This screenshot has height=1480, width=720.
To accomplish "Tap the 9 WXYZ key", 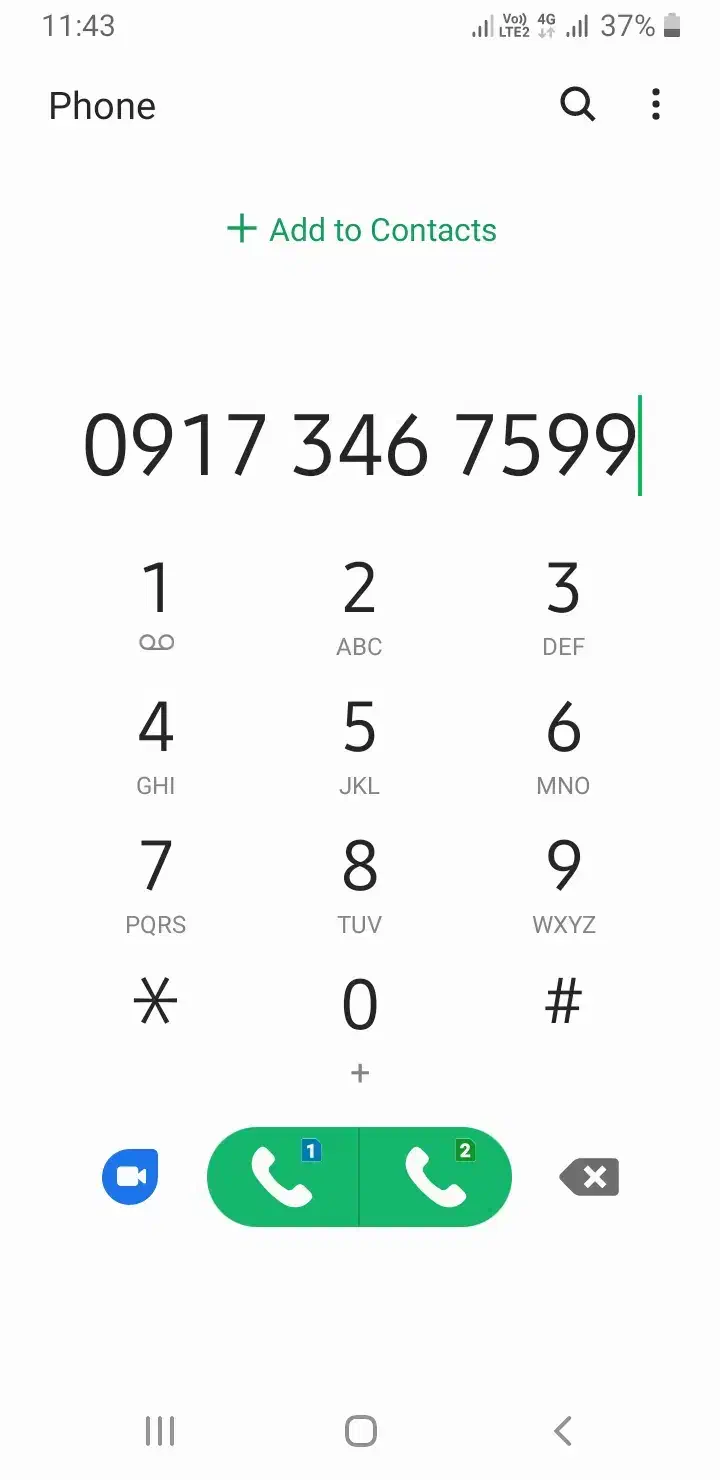I will [x=563, y=879].
